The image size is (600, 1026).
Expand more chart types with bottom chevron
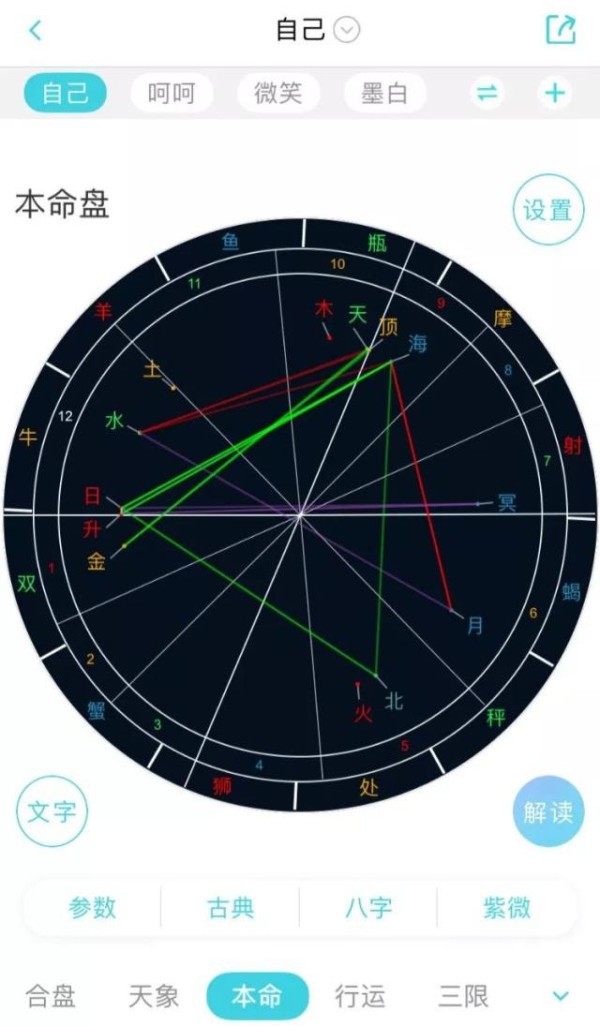(x=561, y=997)
